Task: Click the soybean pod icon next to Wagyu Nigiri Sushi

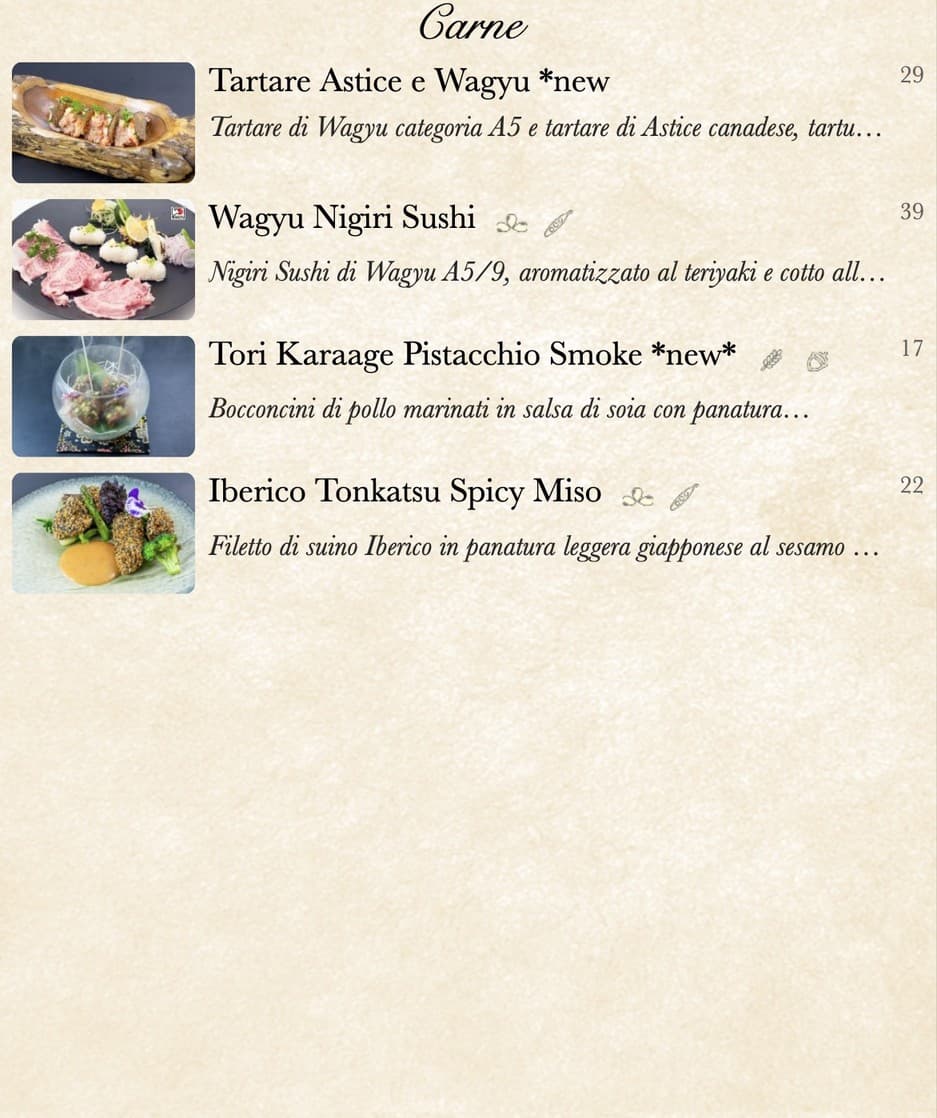Action: [x=560, y=222]
